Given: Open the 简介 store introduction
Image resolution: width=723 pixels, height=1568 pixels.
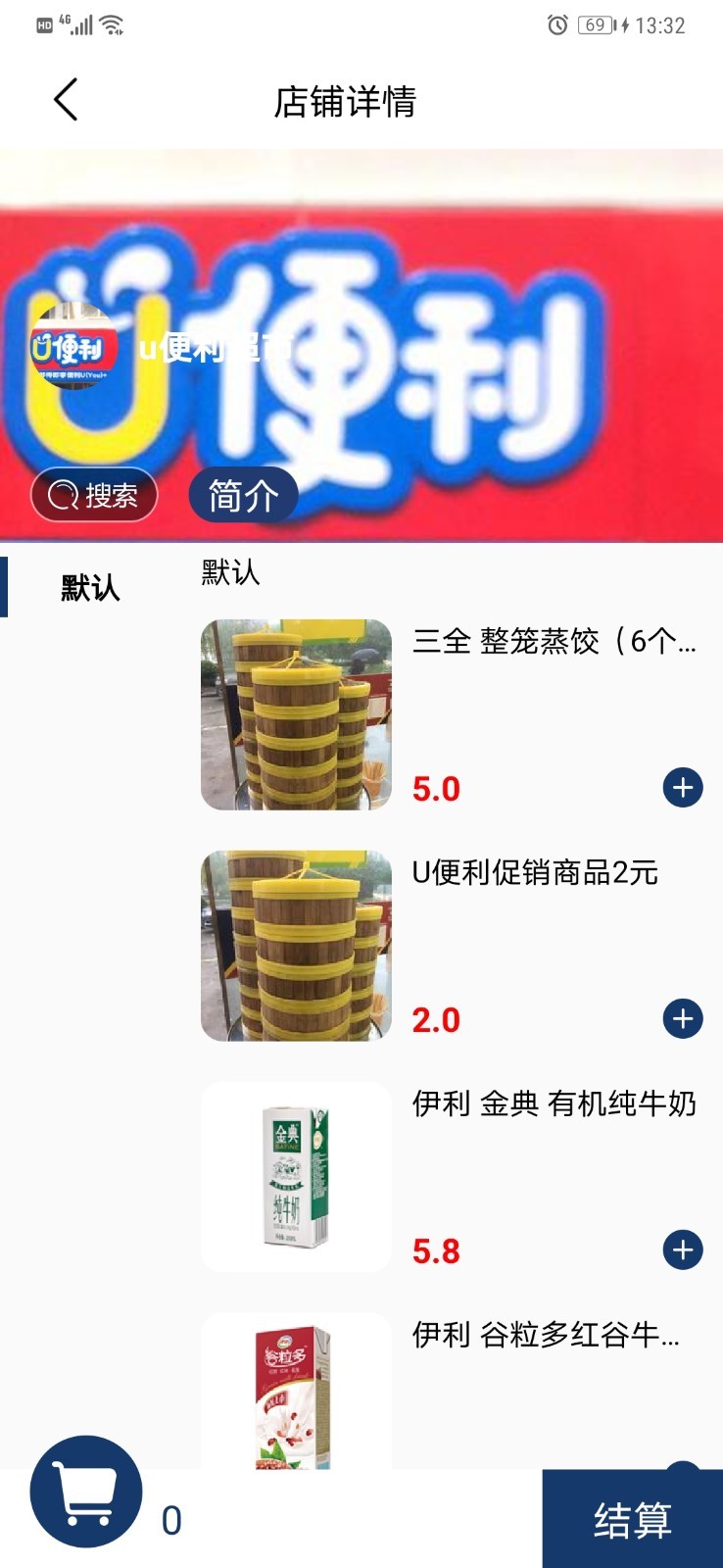Looking at the screenshot, I should (242, 495).
